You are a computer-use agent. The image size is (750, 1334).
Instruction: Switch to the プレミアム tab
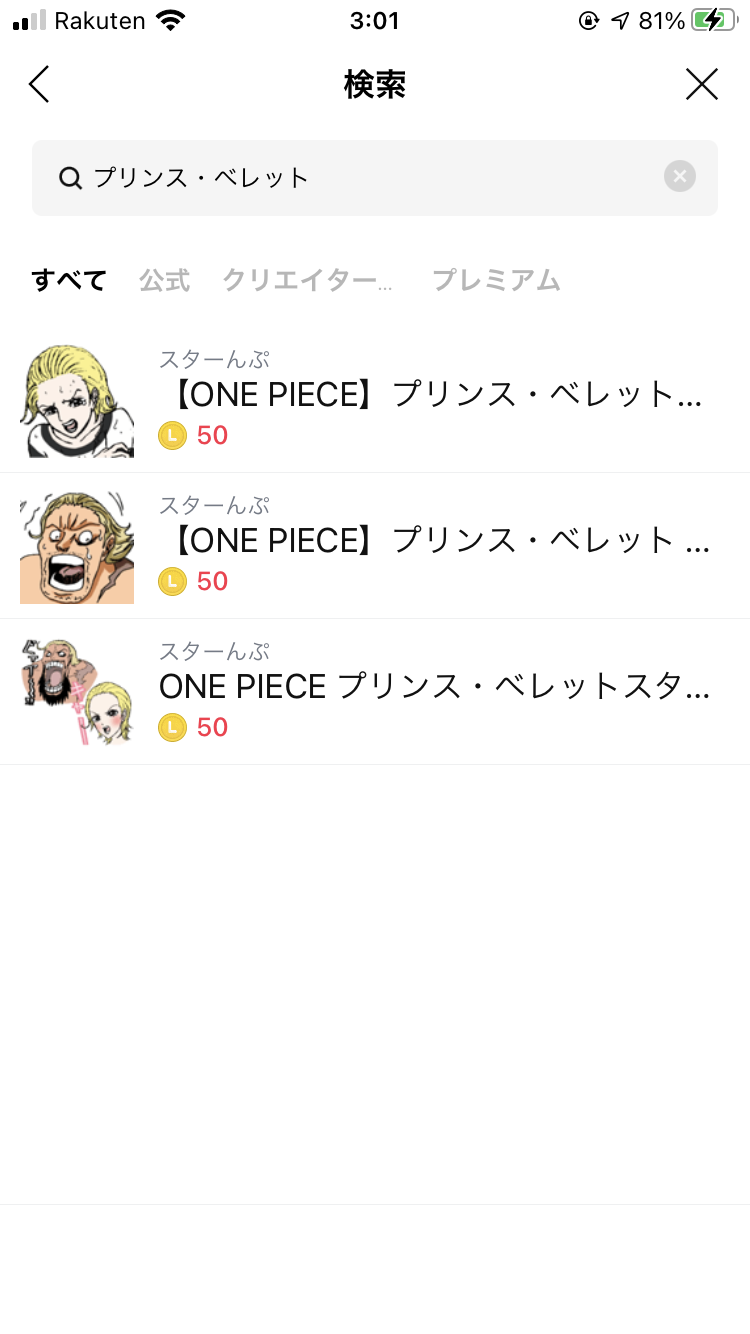pos(496,280)
